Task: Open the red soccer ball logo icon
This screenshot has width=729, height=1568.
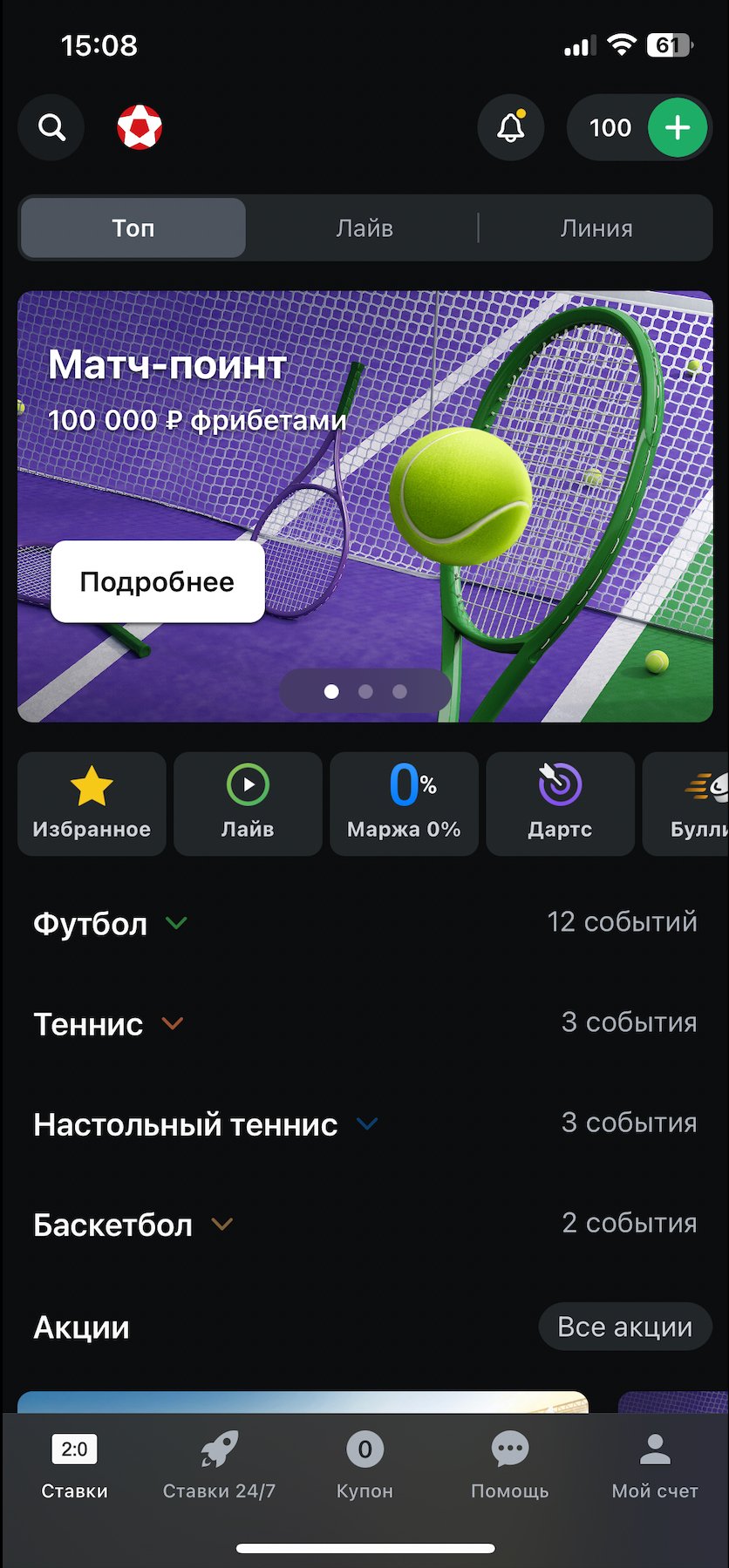Action: tap(140, 128)
